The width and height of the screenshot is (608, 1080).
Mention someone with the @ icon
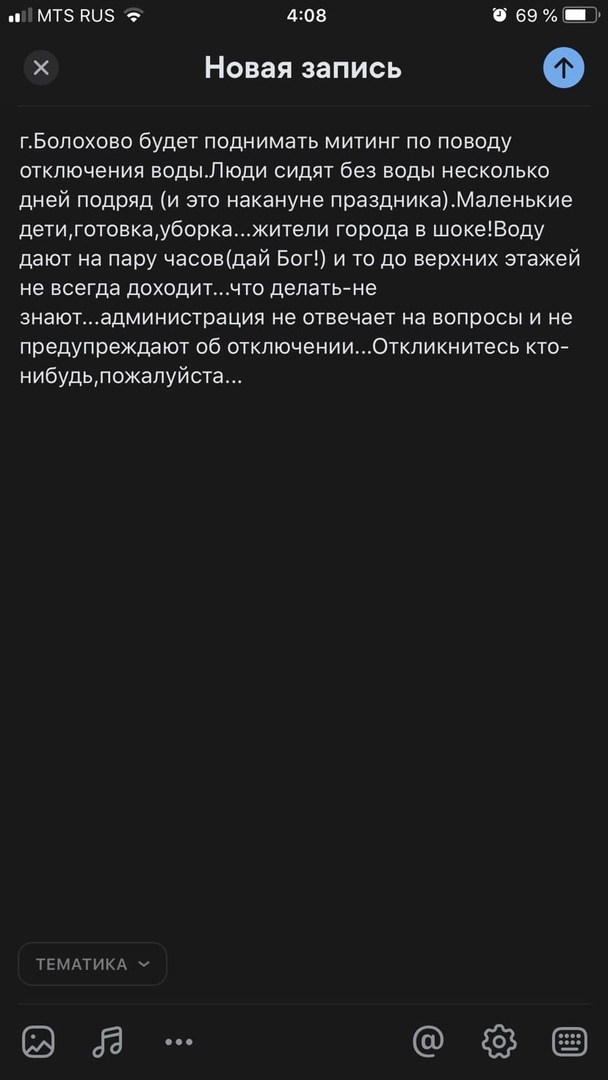tap(428, 1041)
